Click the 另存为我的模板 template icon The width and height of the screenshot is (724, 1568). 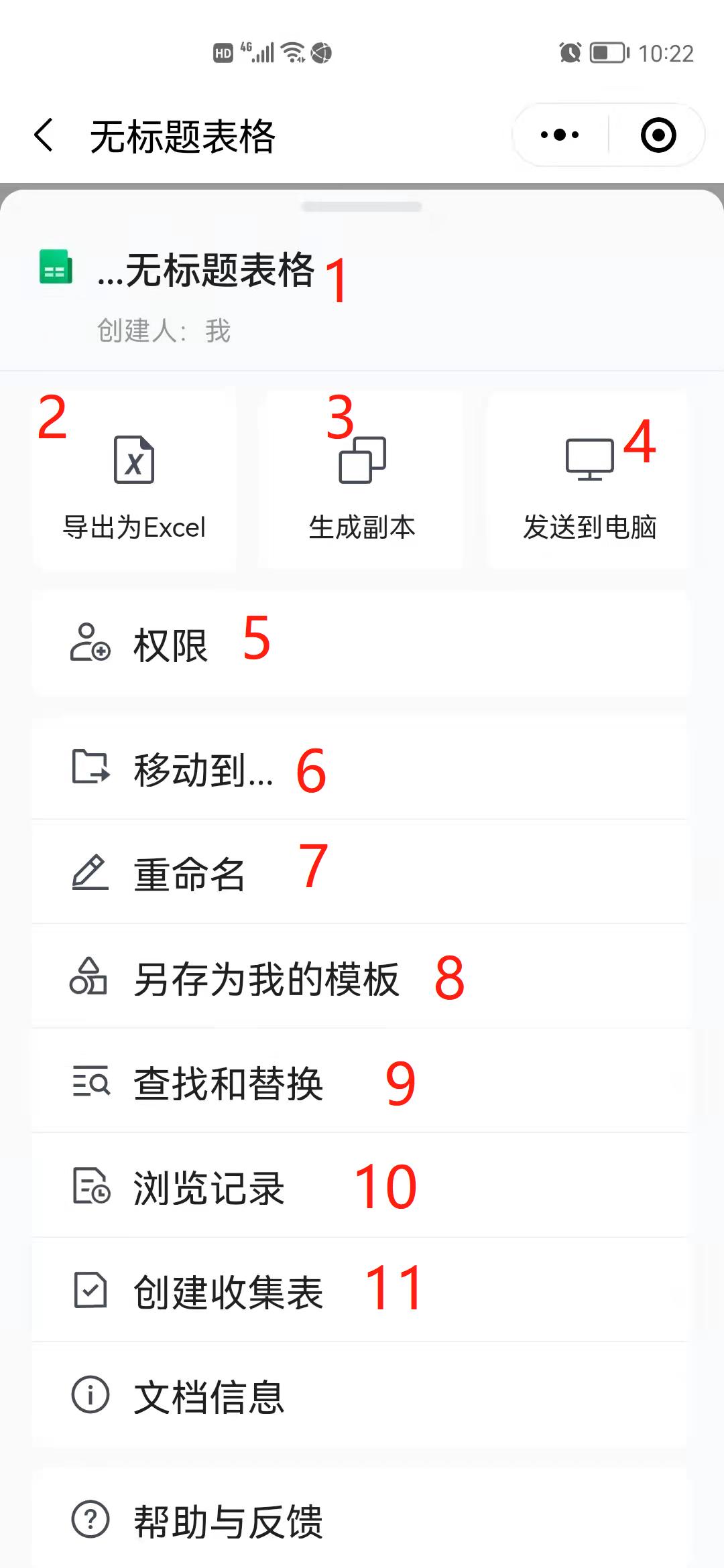(x=90, y=978)
